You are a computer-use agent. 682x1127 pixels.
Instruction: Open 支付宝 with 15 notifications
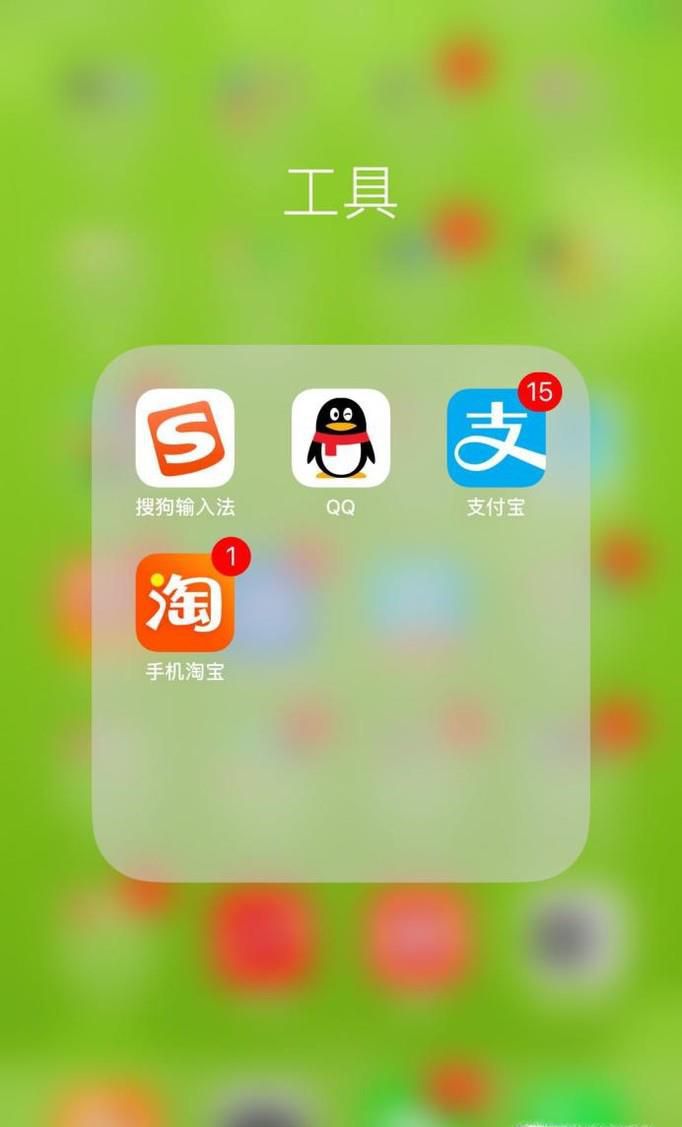coord(496,438)
